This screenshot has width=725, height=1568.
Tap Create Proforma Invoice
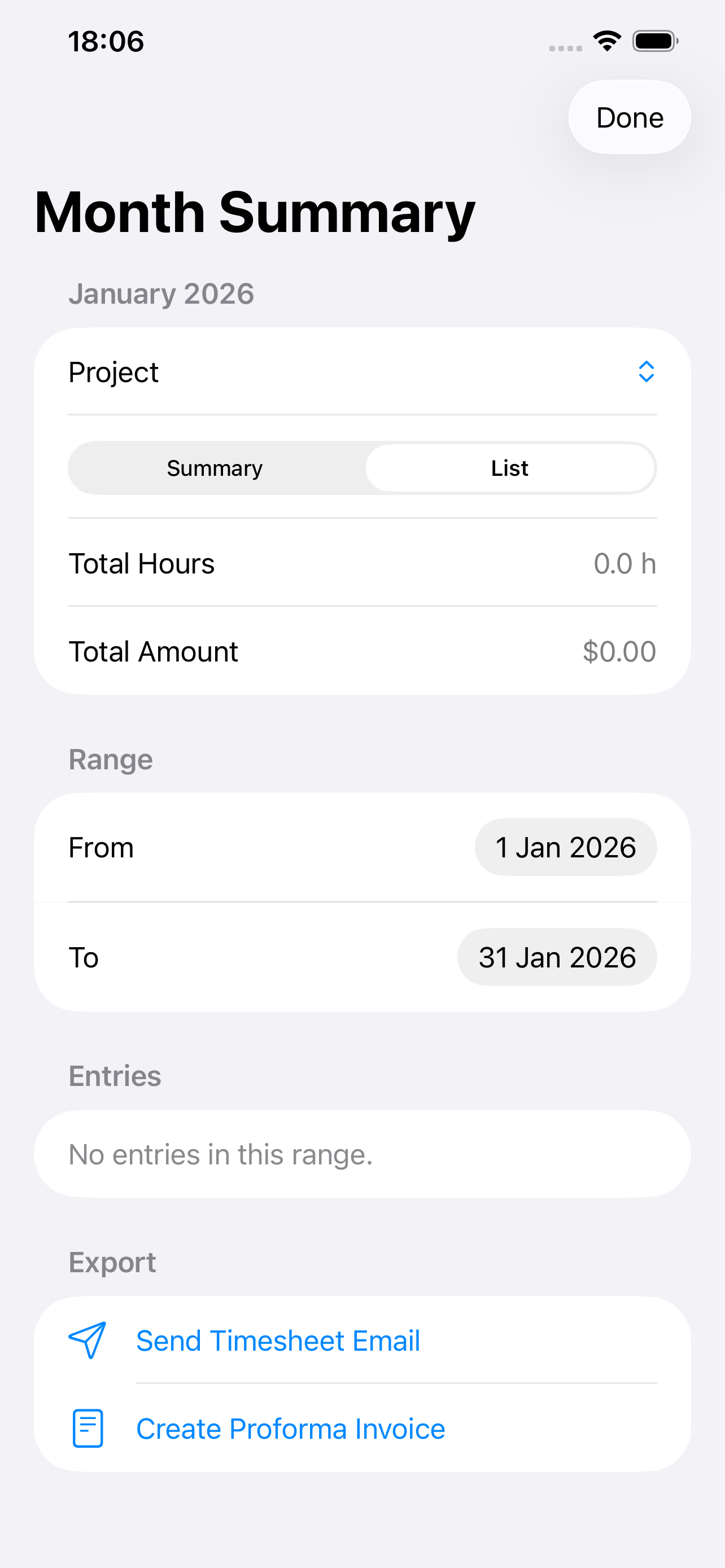(290, 1428)
